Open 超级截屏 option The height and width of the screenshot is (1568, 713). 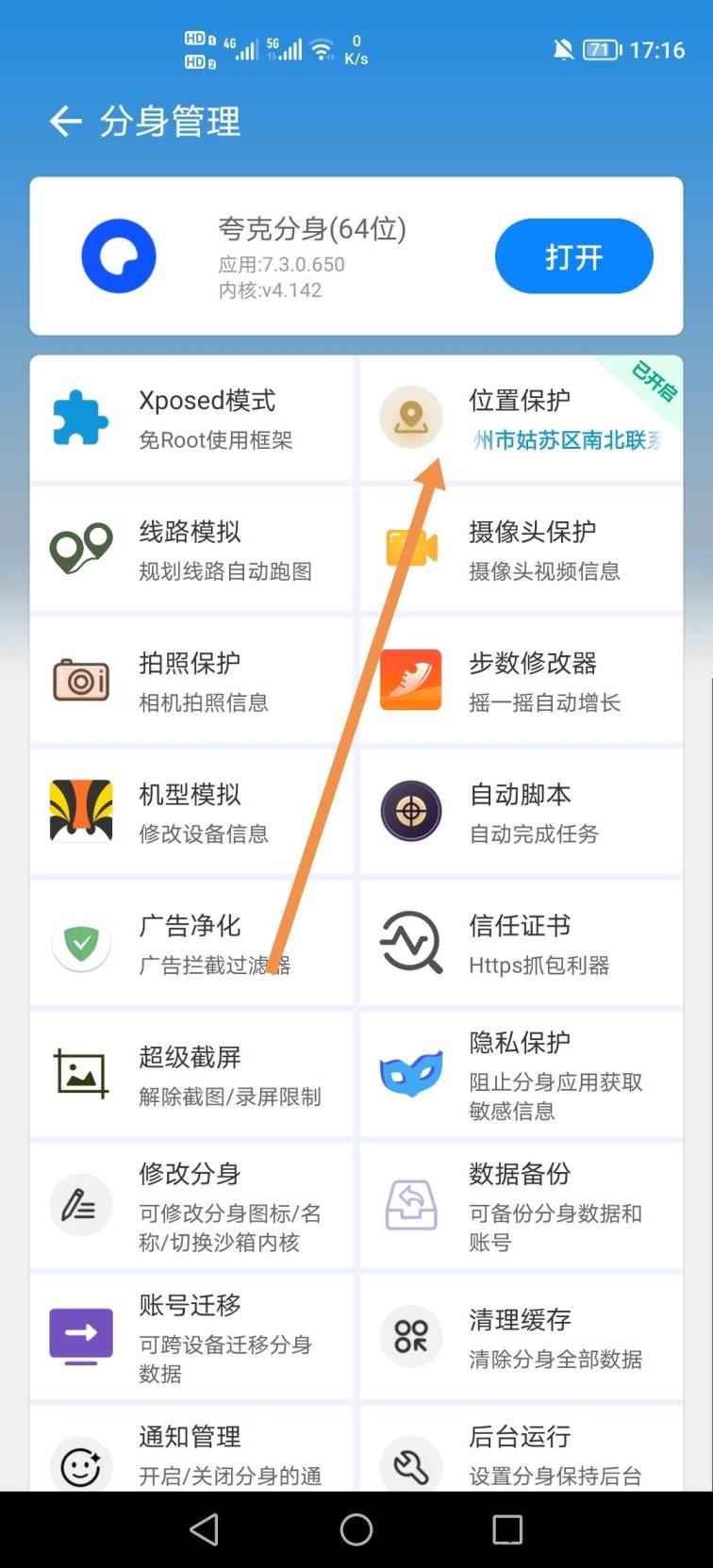pyautogui.click(x=191, y=1074)
